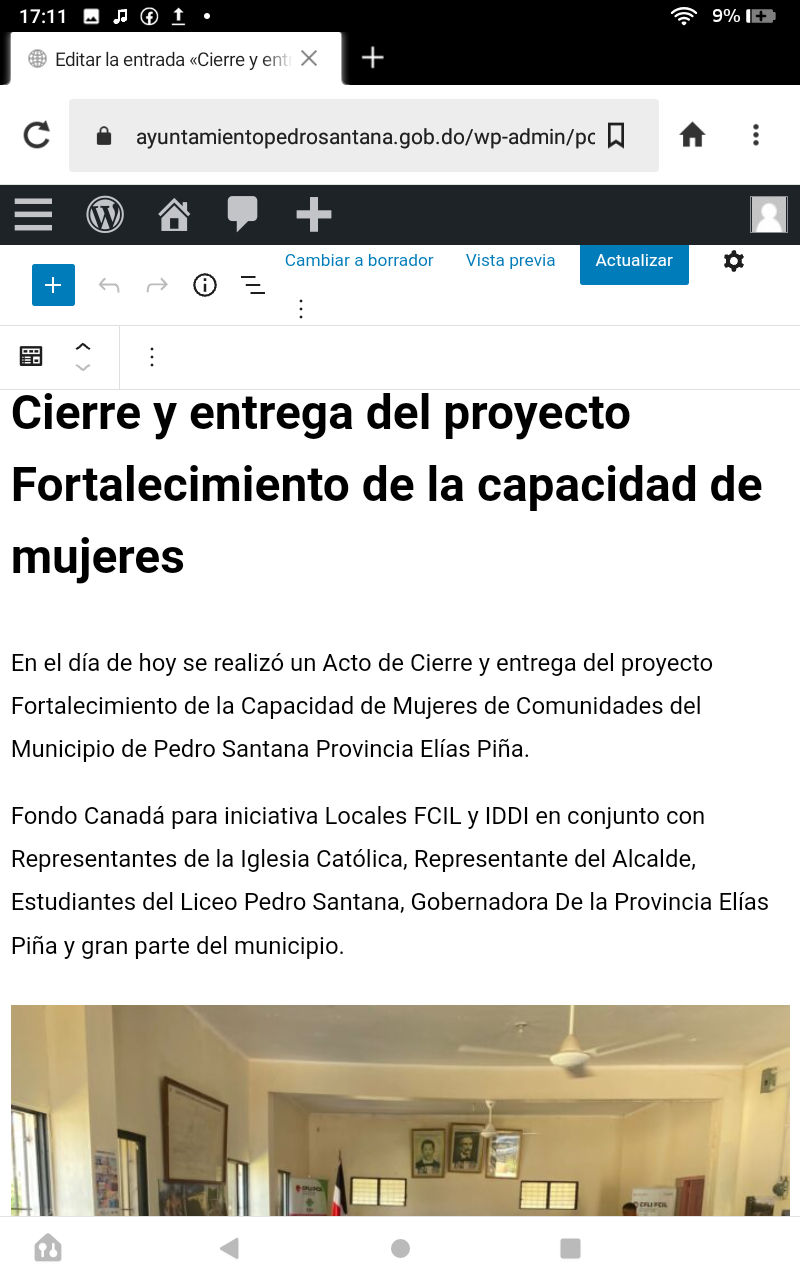Screen dimensions: 800x1280
Task: Open Vista previa of the post
Action: (x=510, y=260)
